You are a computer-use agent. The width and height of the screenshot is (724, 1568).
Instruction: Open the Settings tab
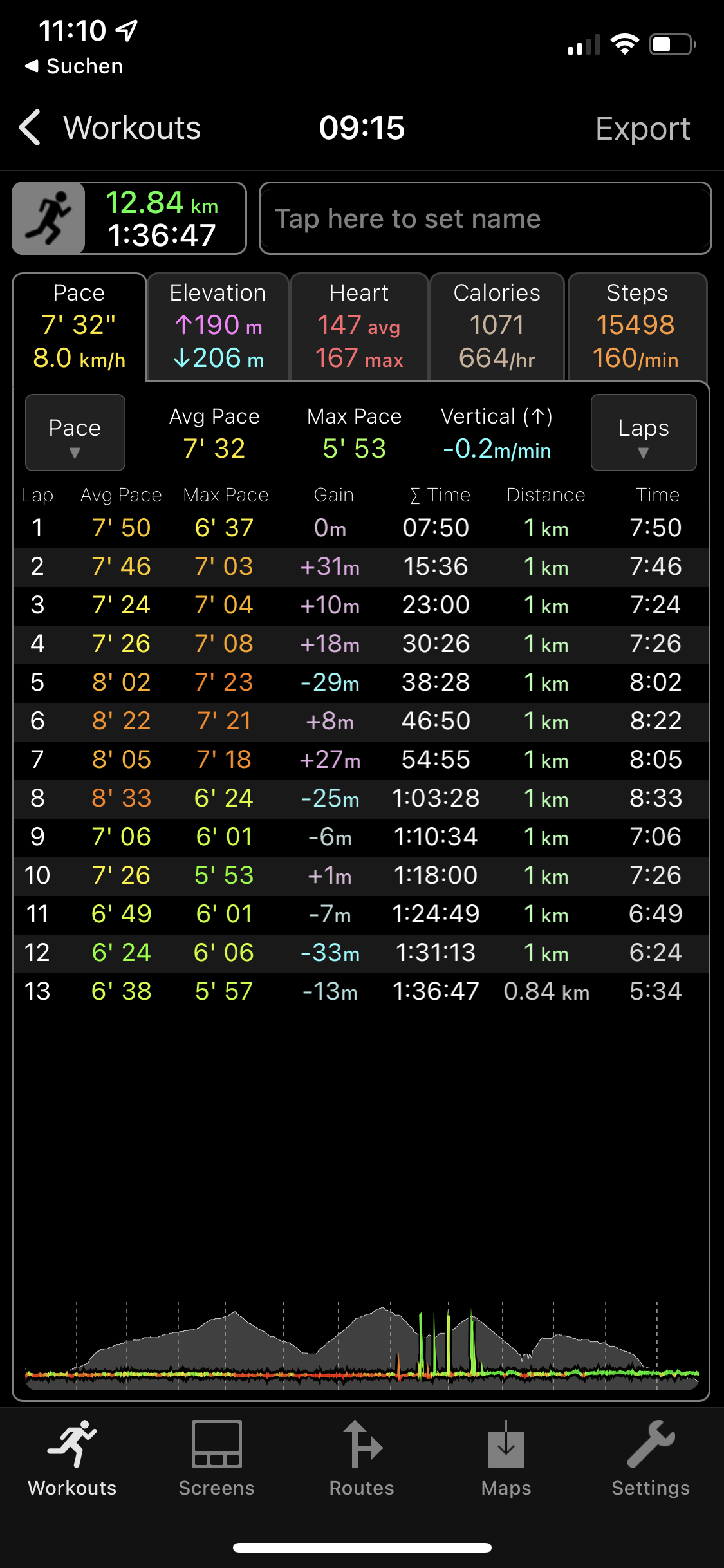point(650,1459)
